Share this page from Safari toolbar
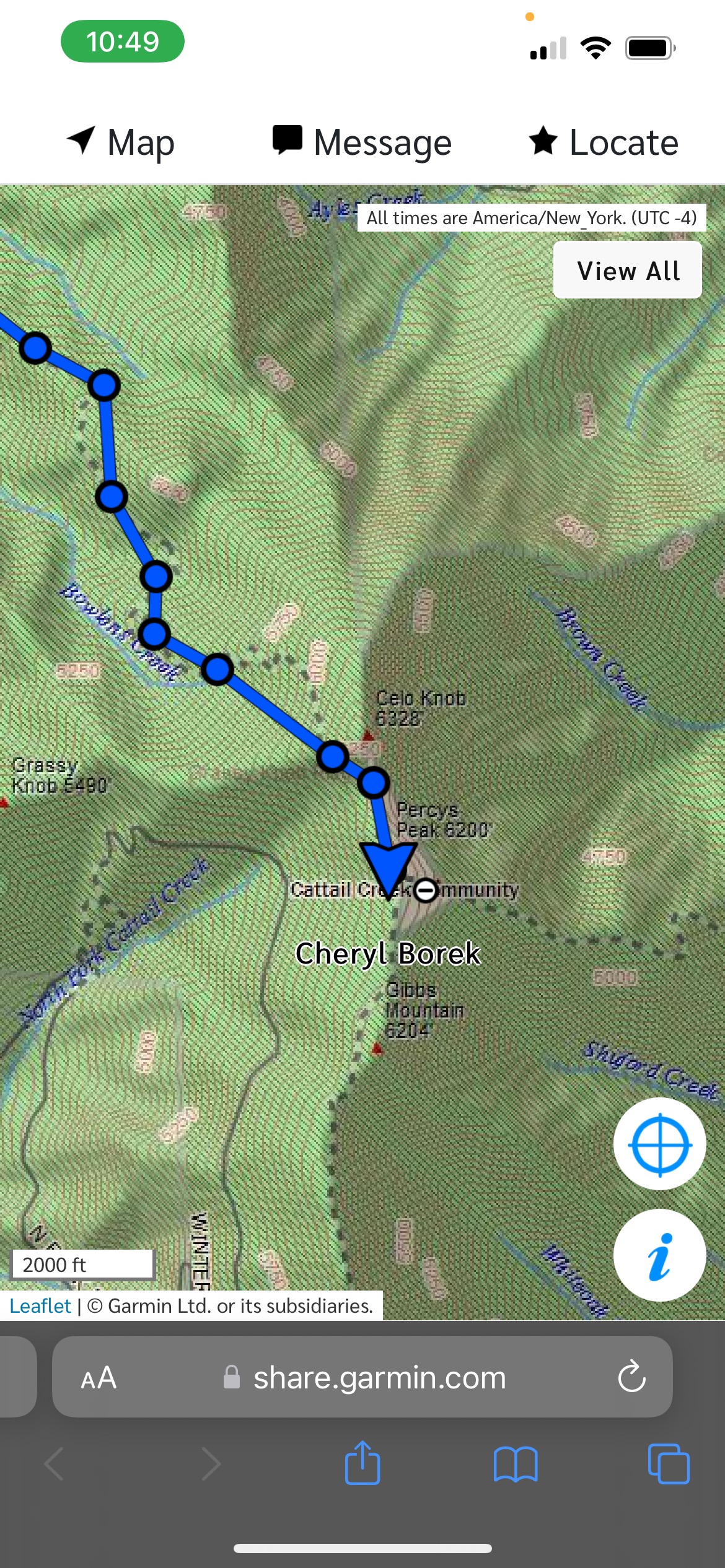This screenshot has width=725, height=1568. pos(362,1464)
